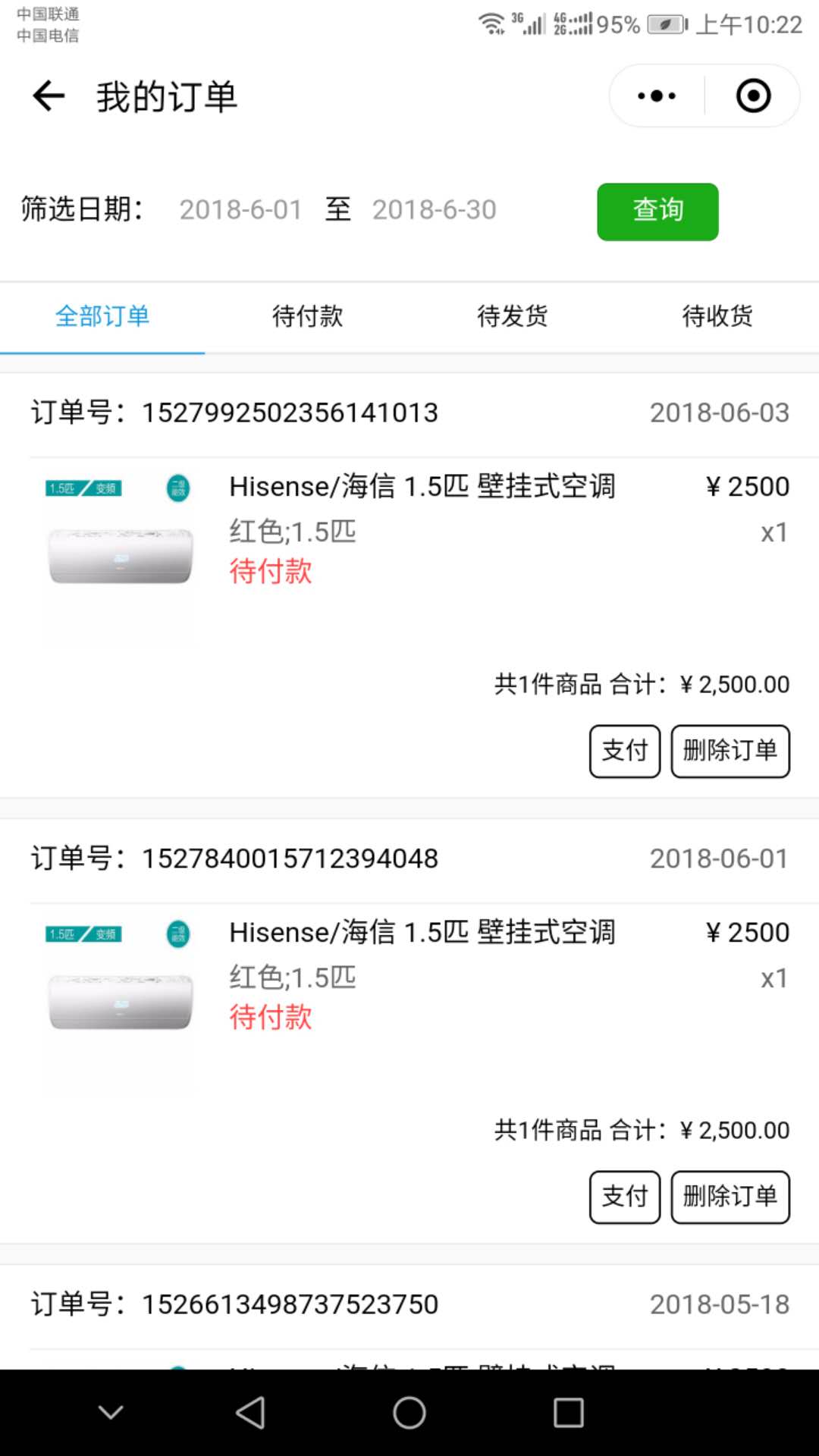This screenshot has width=819, height=1456.
Task: Tap 支付 for the 2018-06-03 order
Action: 625,751
